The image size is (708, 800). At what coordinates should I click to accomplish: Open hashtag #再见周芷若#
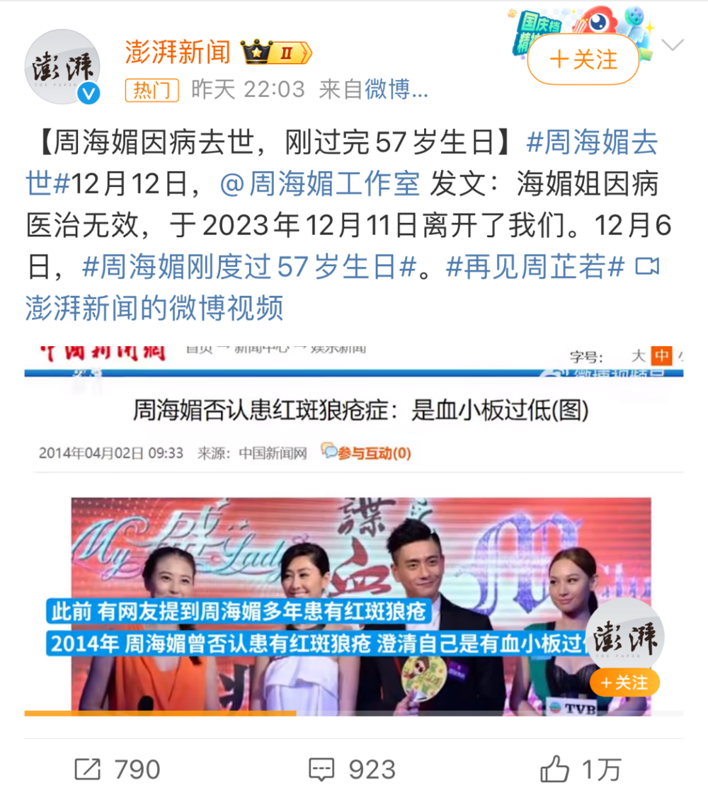tap(534, 267)
